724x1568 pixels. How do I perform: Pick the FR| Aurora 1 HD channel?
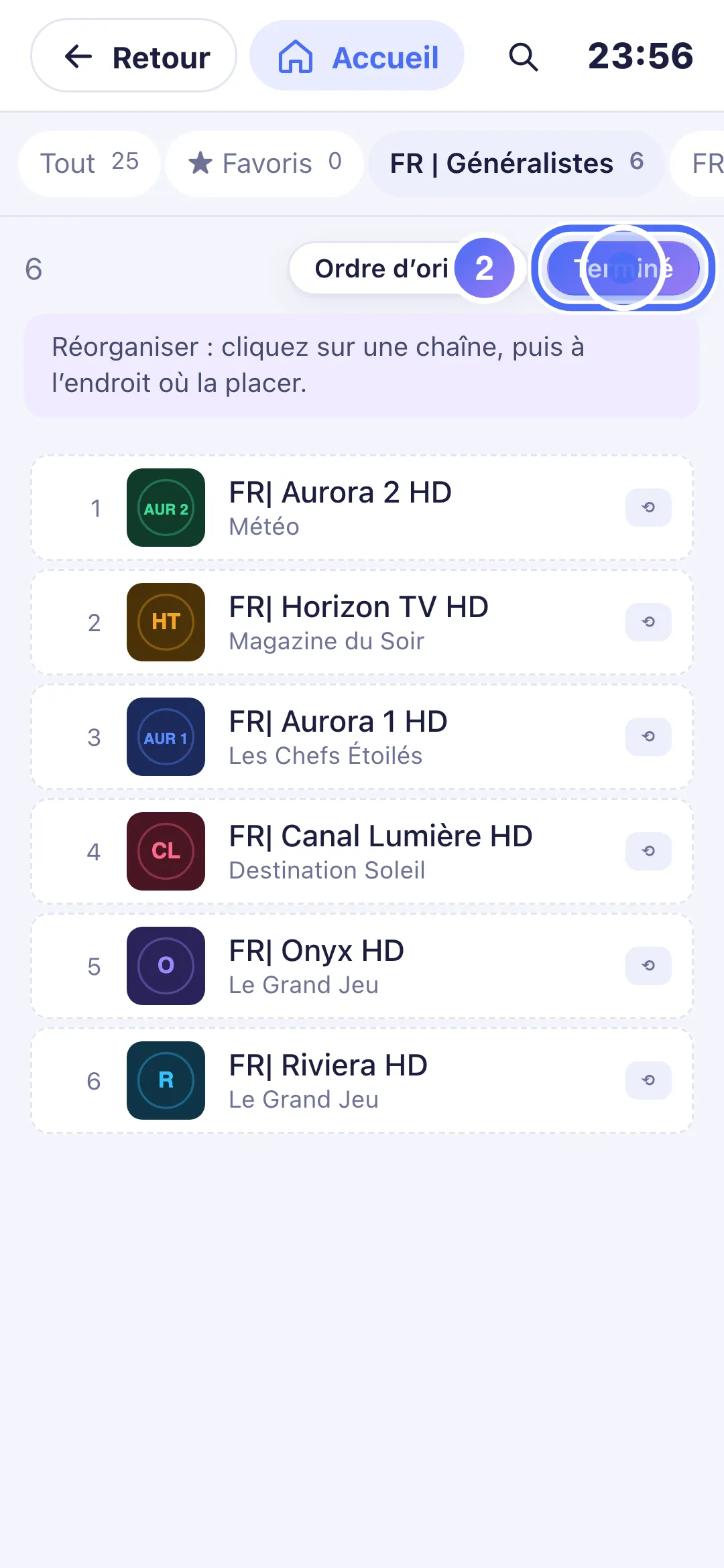coord(362,736)
